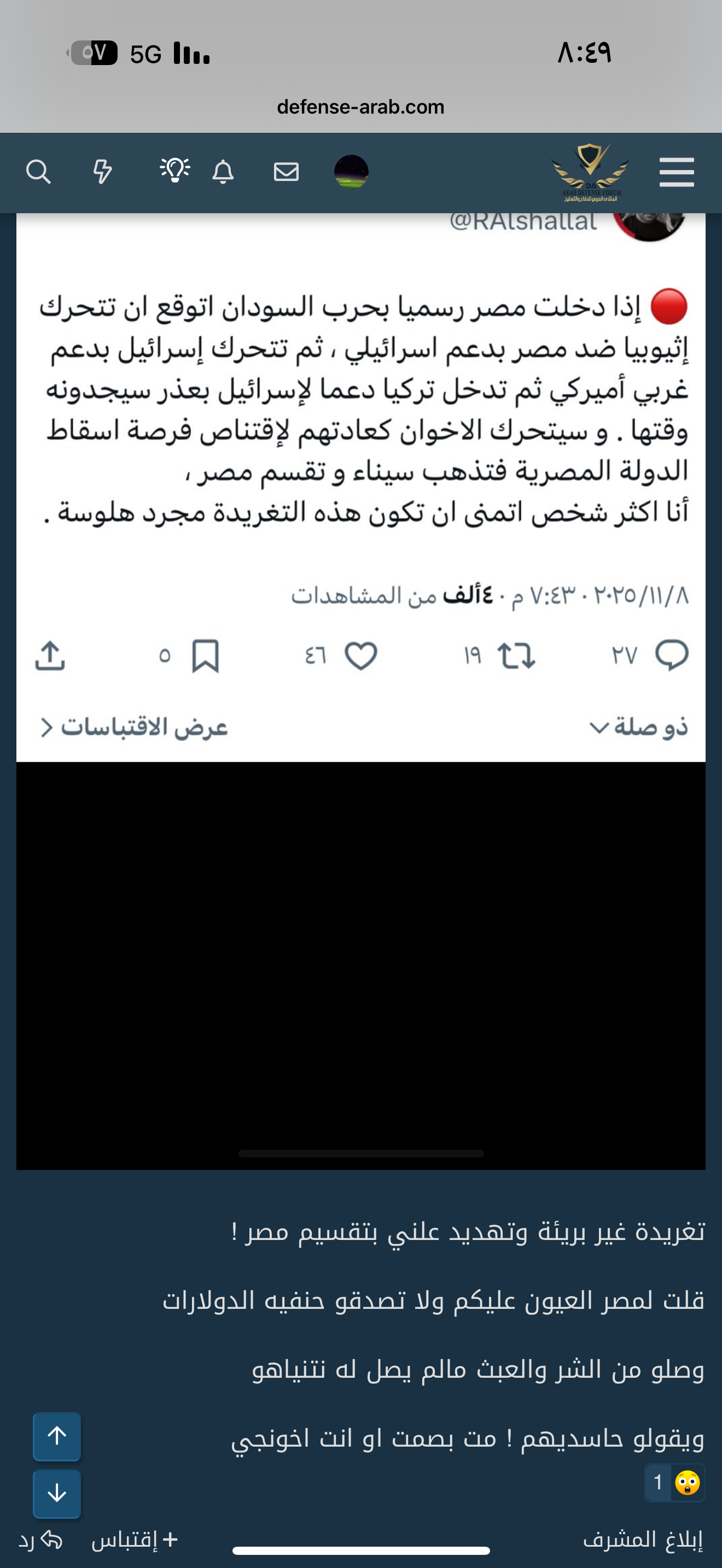Open the notifications bell
This screenshot has height=1568, width=722.
223,172
